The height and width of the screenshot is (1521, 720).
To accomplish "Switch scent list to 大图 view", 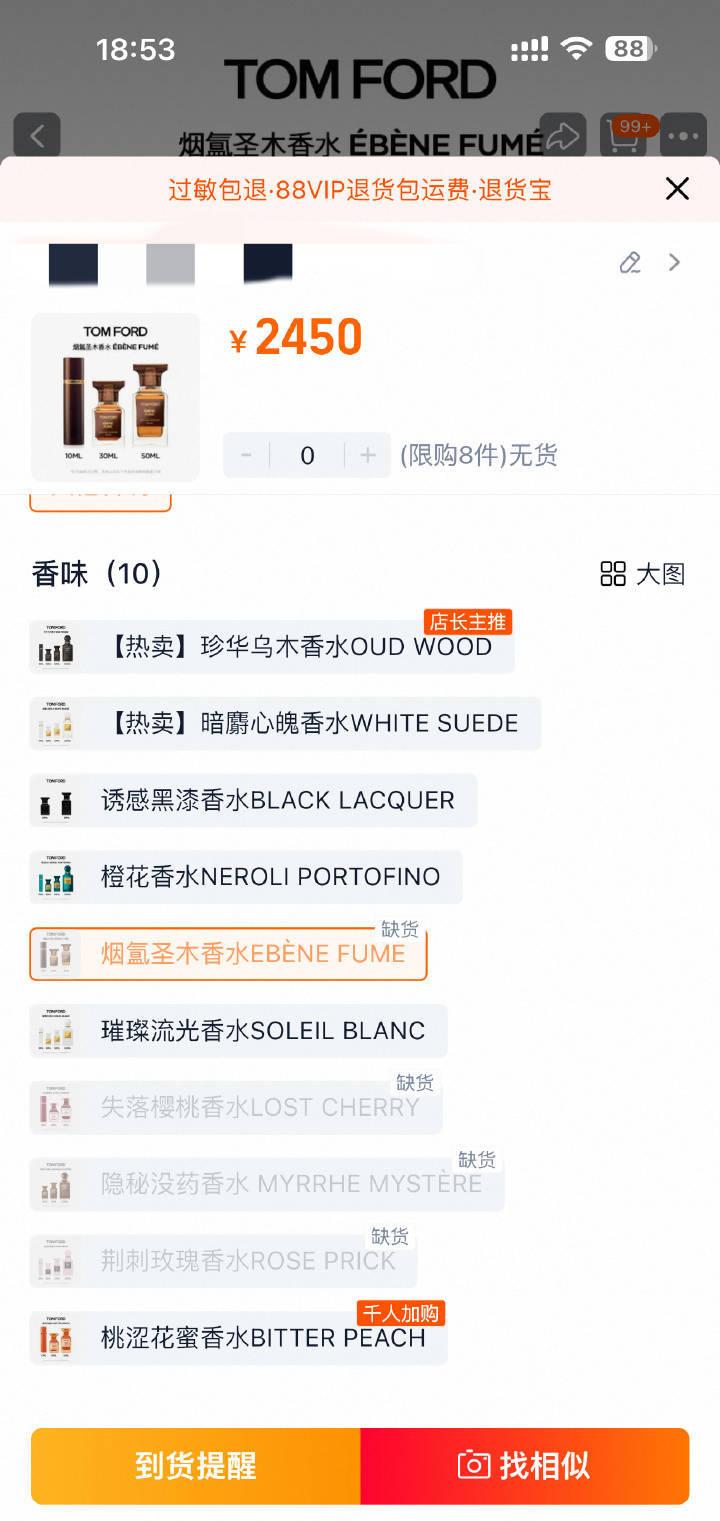I will pyautogui.click(x=643, y=574).
